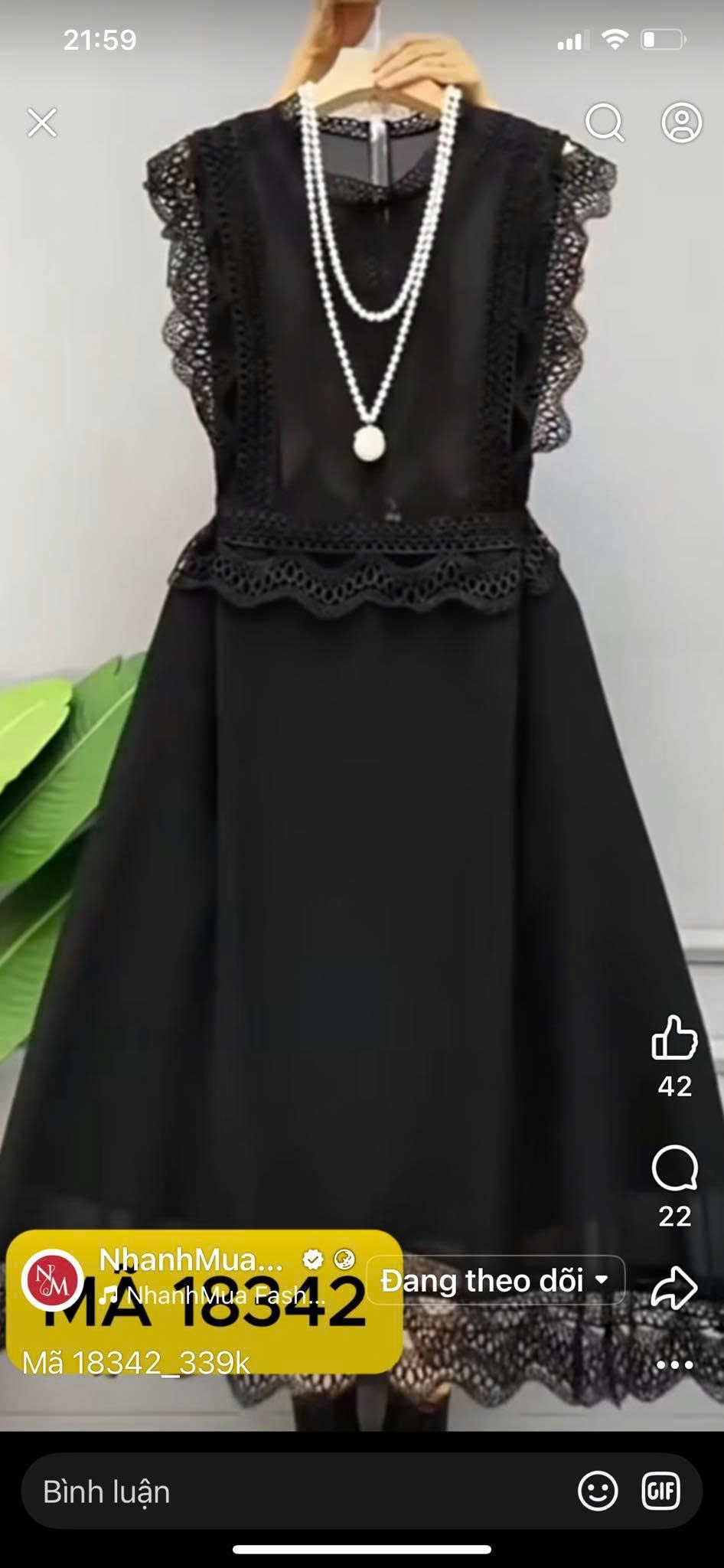This screenshot has height=1568, width=724.
Task: Open the GIF picker in comment box
Action: 660,1491
